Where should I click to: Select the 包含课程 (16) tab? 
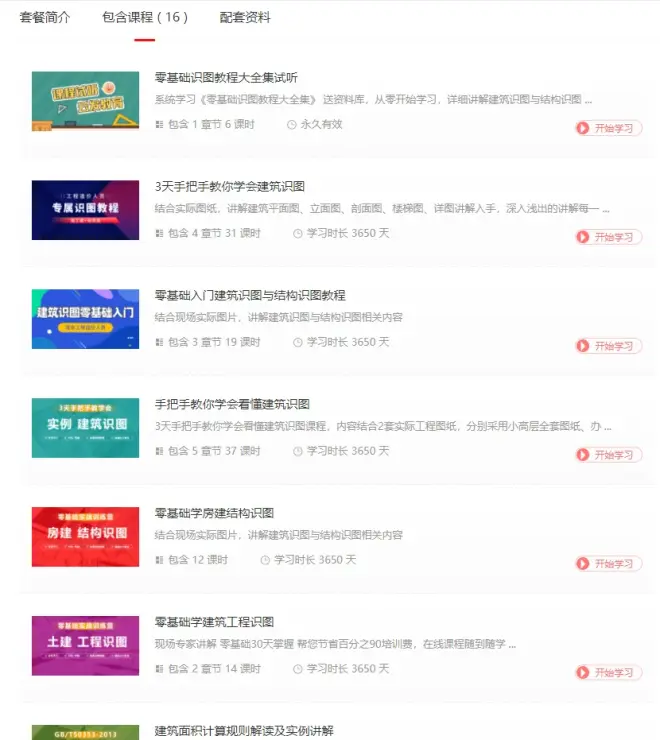(x=144, y=17)
